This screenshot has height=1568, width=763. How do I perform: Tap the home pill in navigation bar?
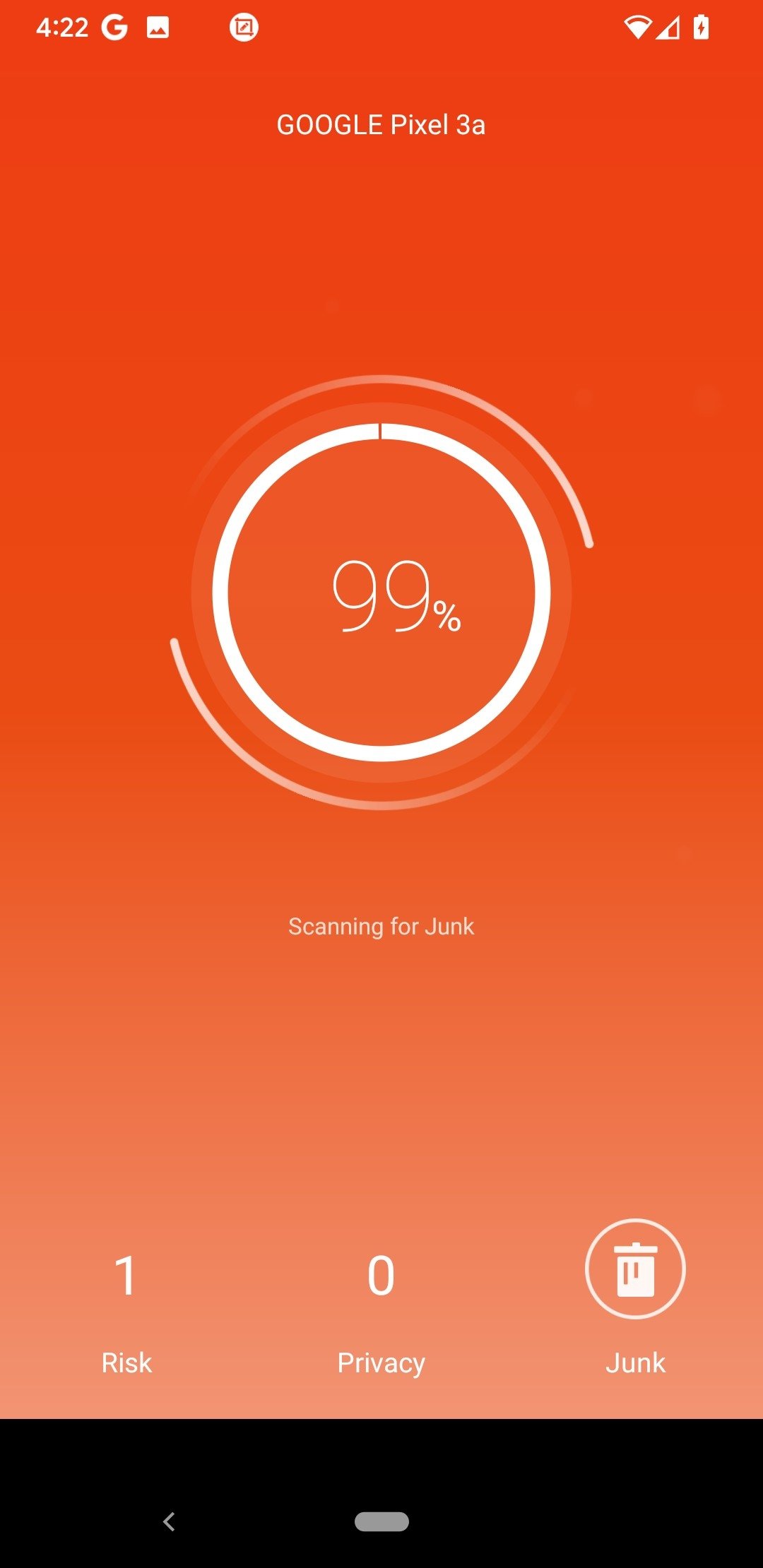pos(381,1521)
